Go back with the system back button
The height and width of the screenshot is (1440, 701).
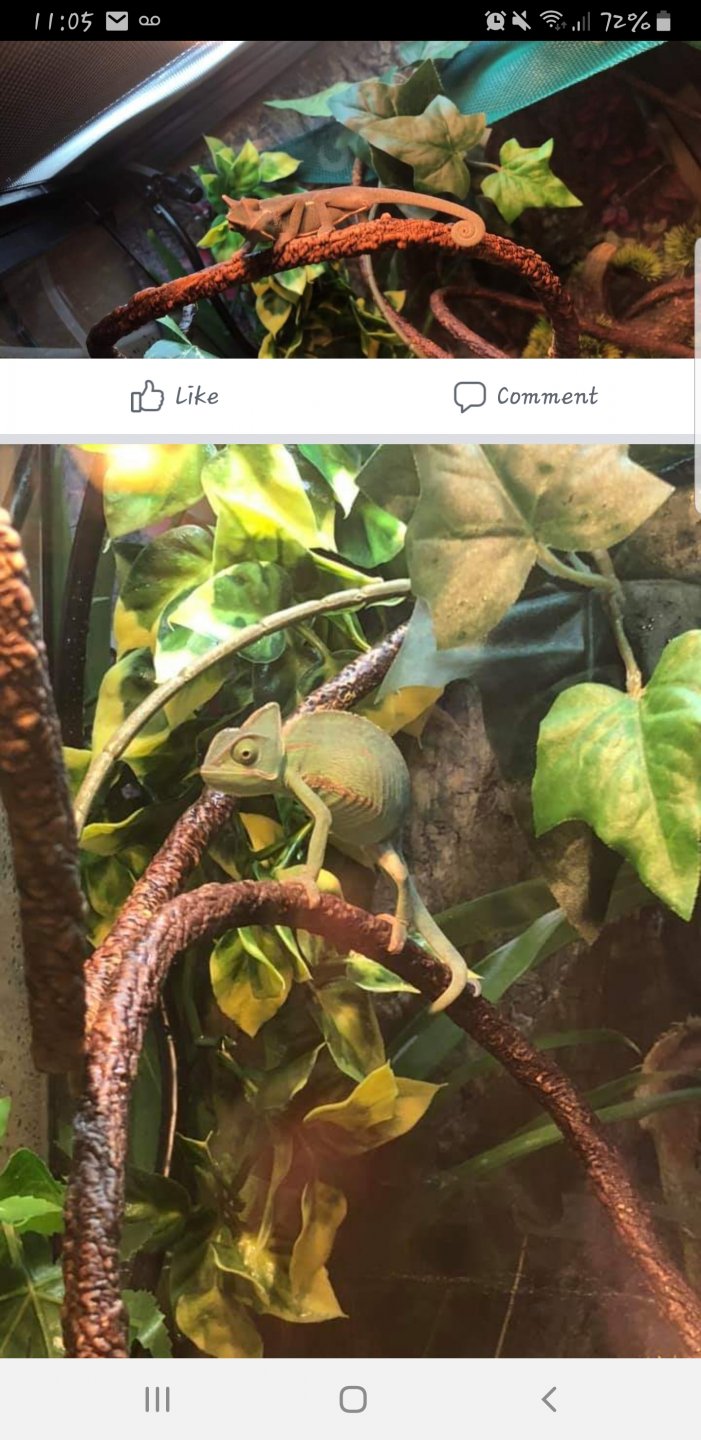click(x=548, y=1399)
